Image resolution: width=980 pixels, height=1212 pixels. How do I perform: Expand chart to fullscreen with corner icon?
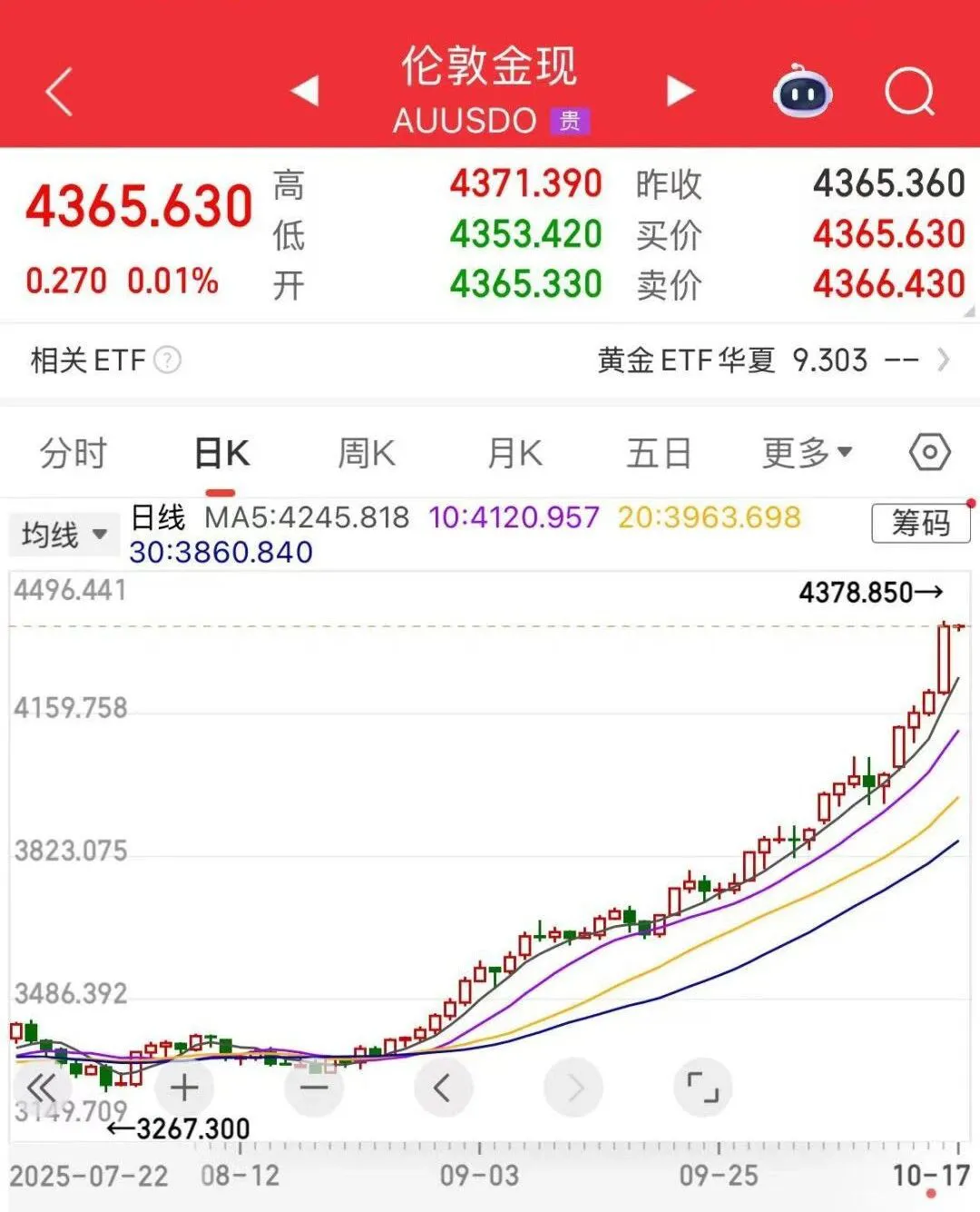click(702, 1087)
